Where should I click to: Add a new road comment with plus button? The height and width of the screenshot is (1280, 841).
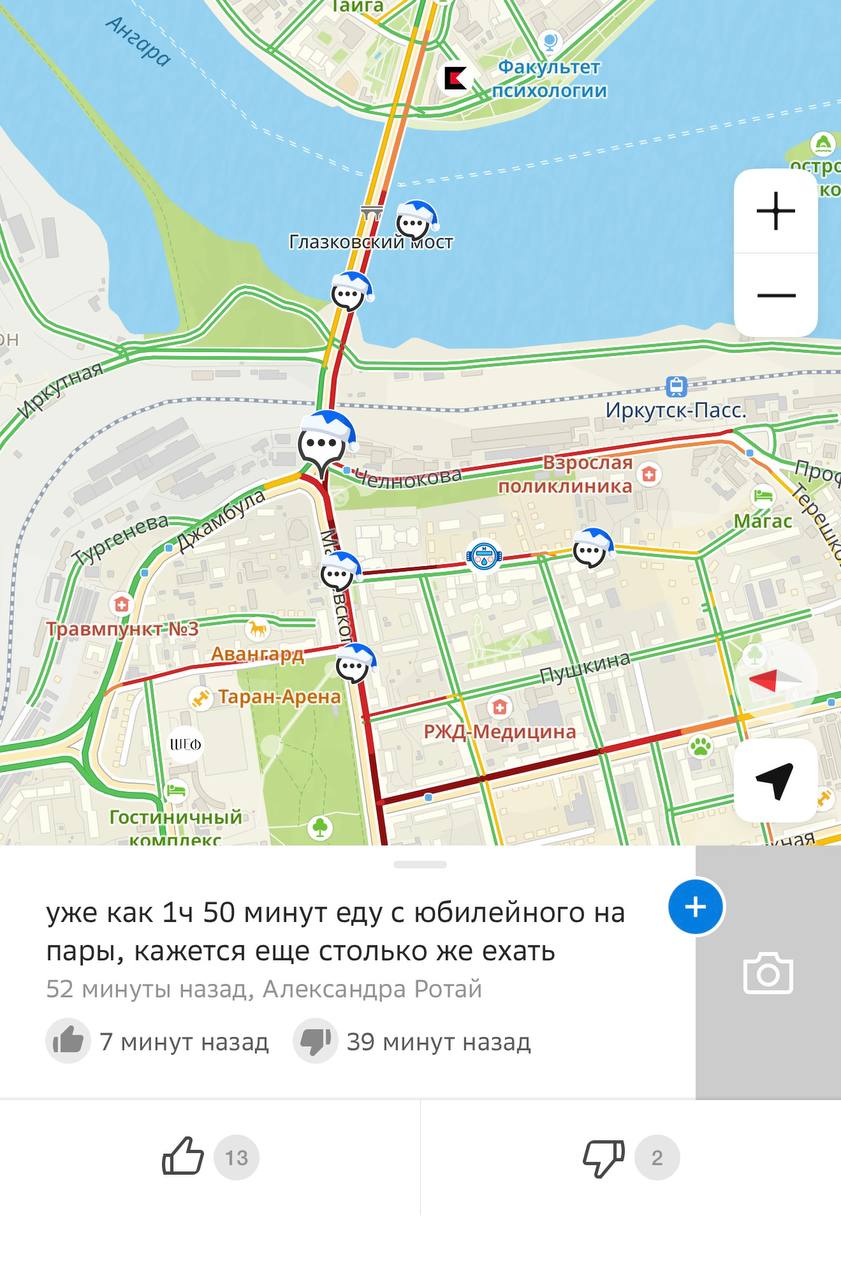(696, 907)
